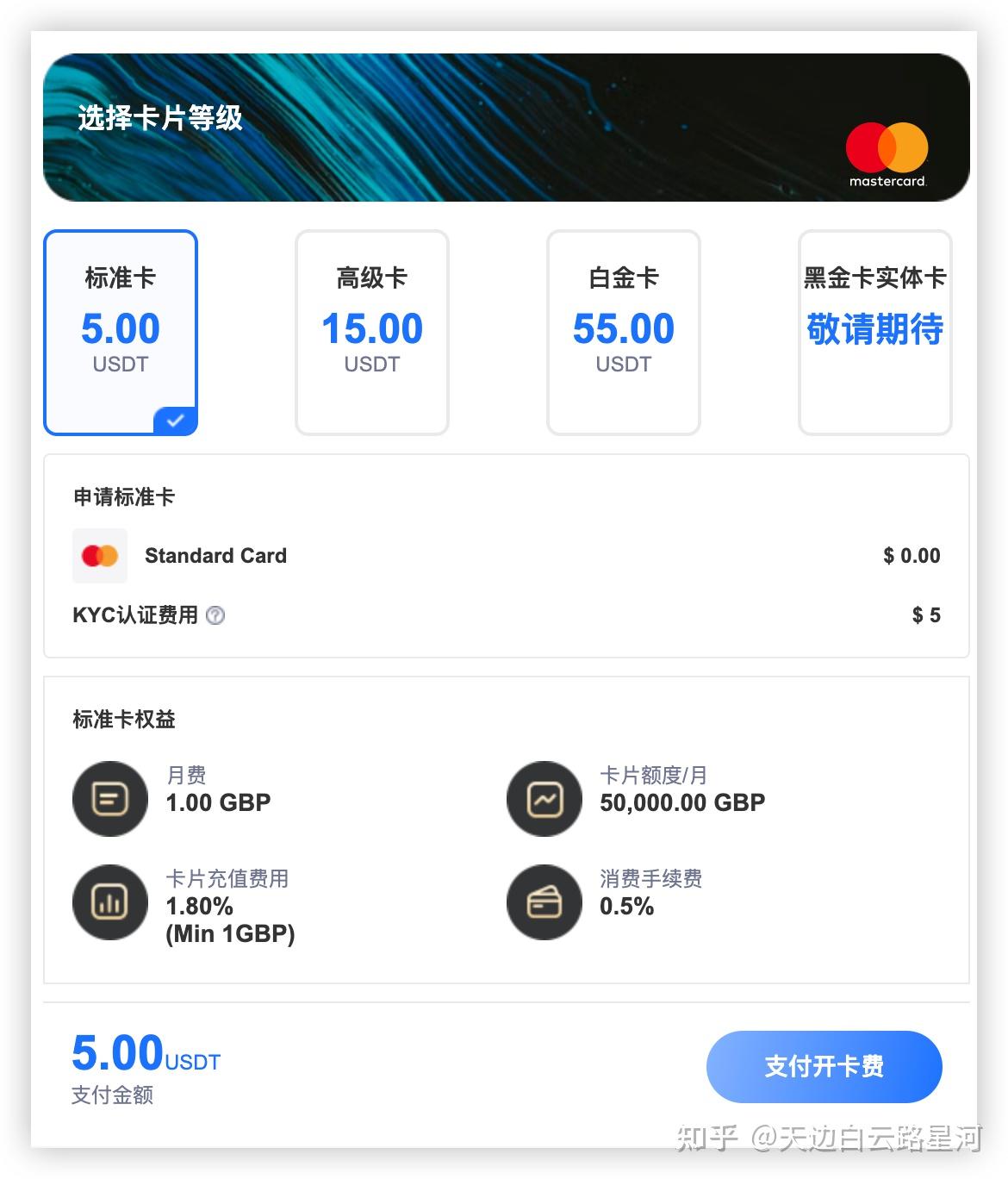Click the 卡片额度/月 card limit icon
1008x1179 pixels.
click(x=544, y=798)
